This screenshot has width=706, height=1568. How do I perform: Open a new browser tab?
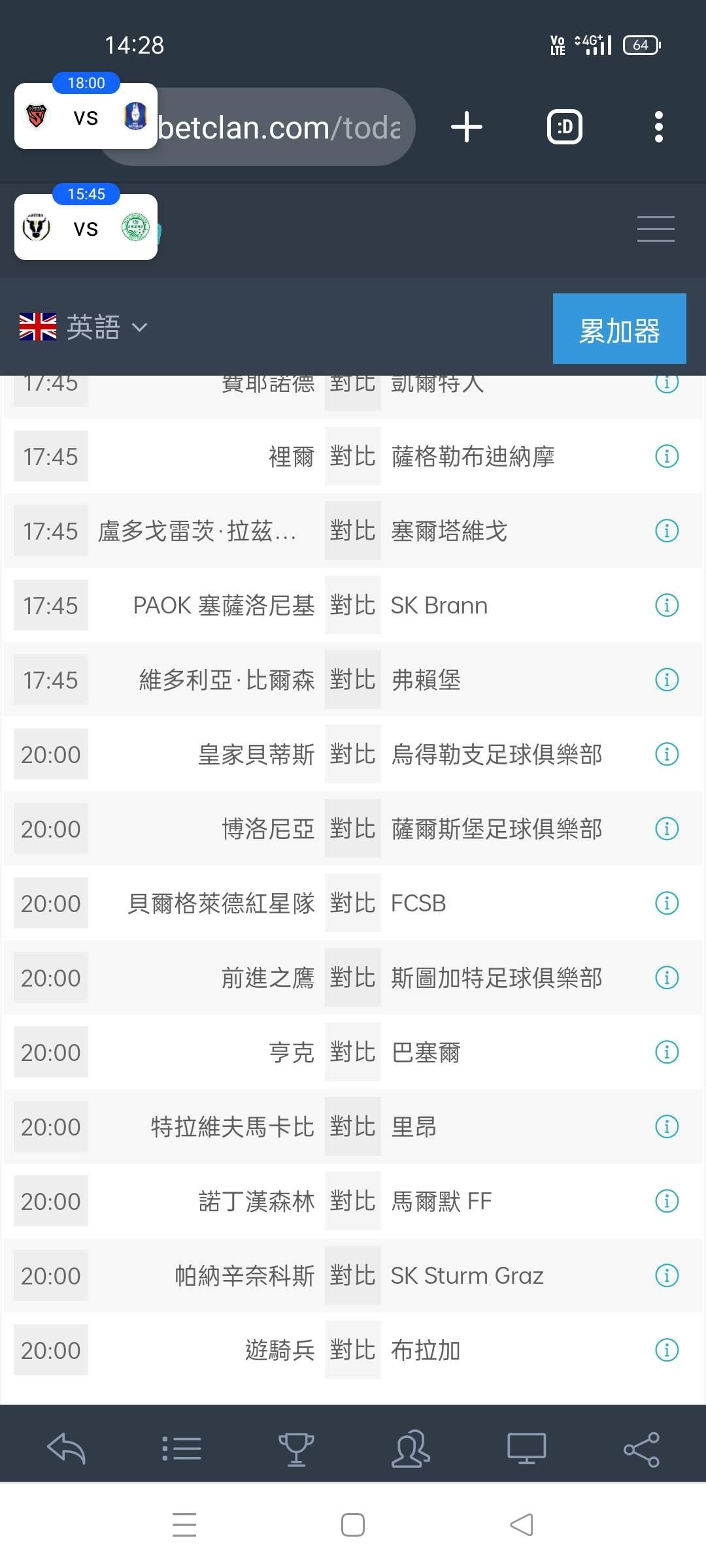click(467, 127)
